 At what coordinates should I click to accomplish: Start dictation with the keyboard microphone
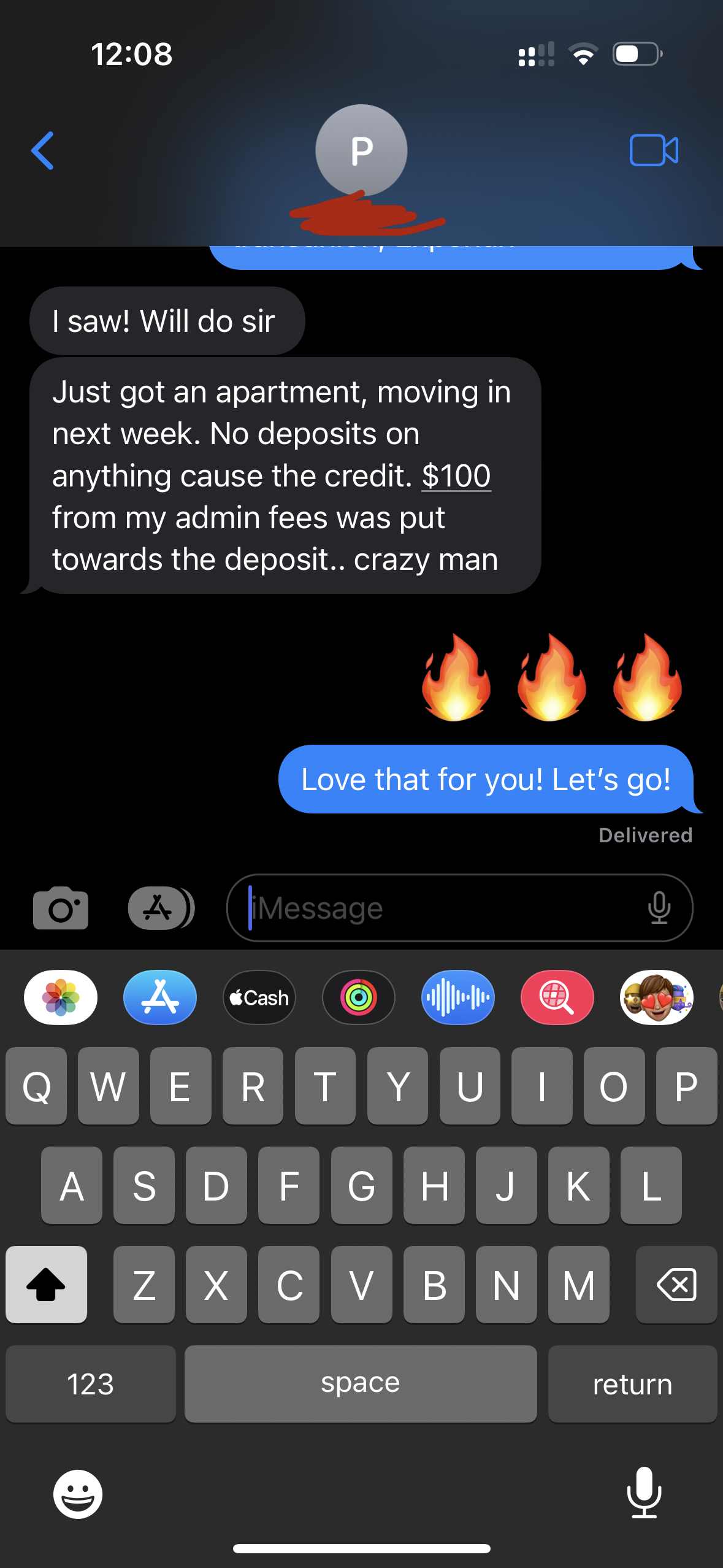645,1493
